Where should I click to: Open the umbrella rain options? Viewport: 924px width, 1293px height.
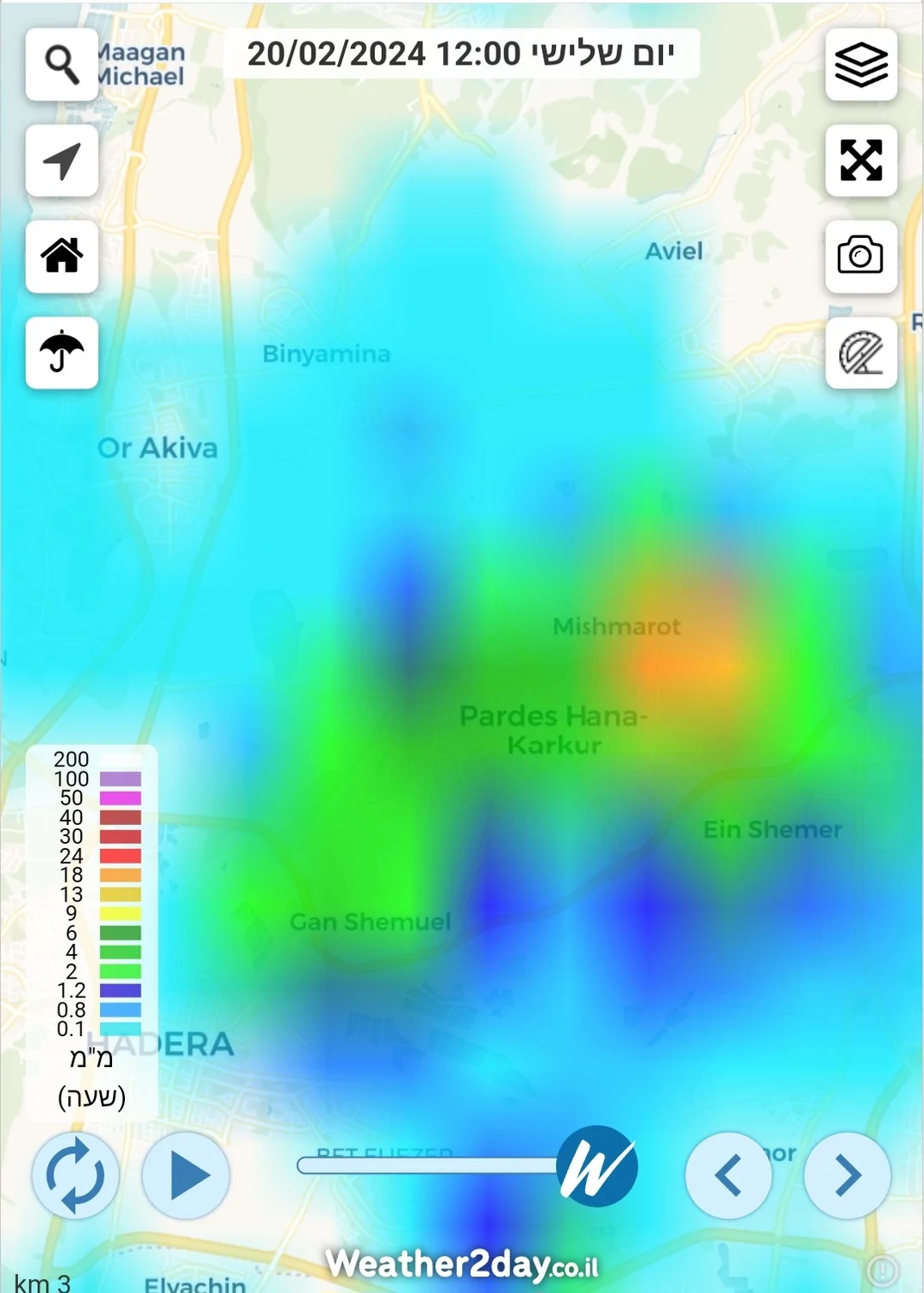pyautogui.click(x=61, y=352)
